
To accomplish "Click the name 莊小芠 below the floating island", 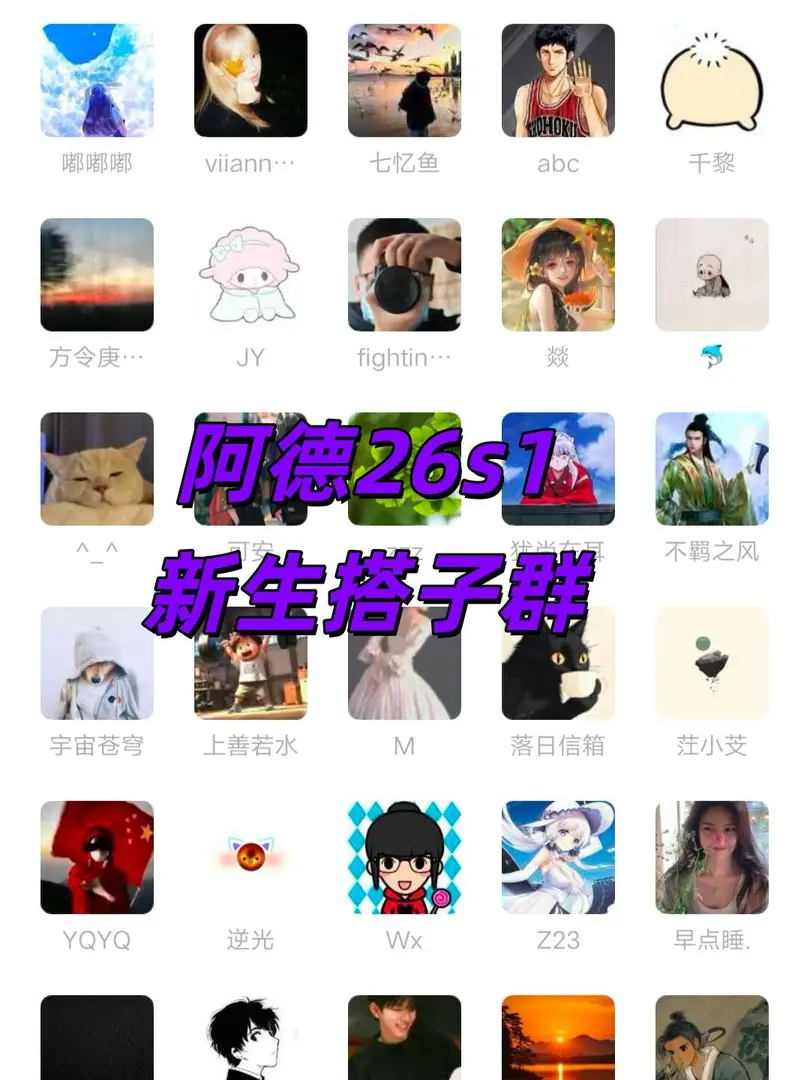I will point(710,744).
